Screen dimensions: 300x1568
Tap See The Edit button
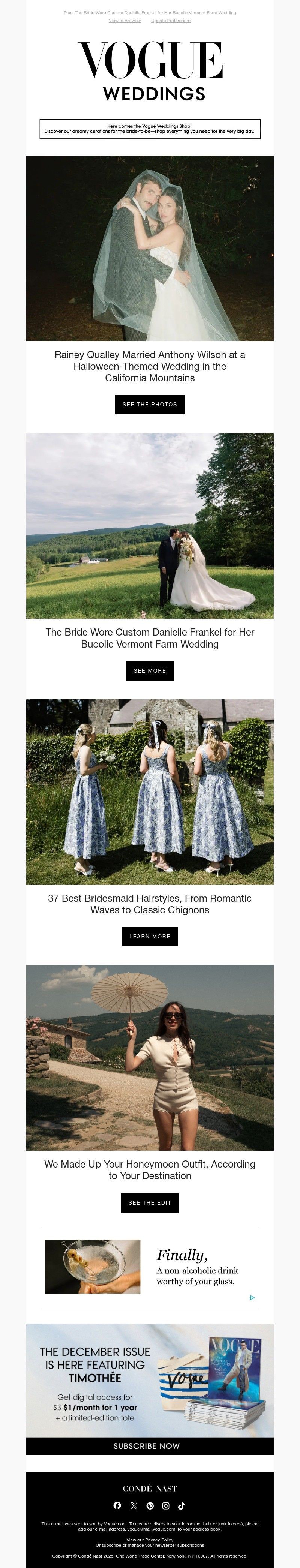coord(150,1202)
